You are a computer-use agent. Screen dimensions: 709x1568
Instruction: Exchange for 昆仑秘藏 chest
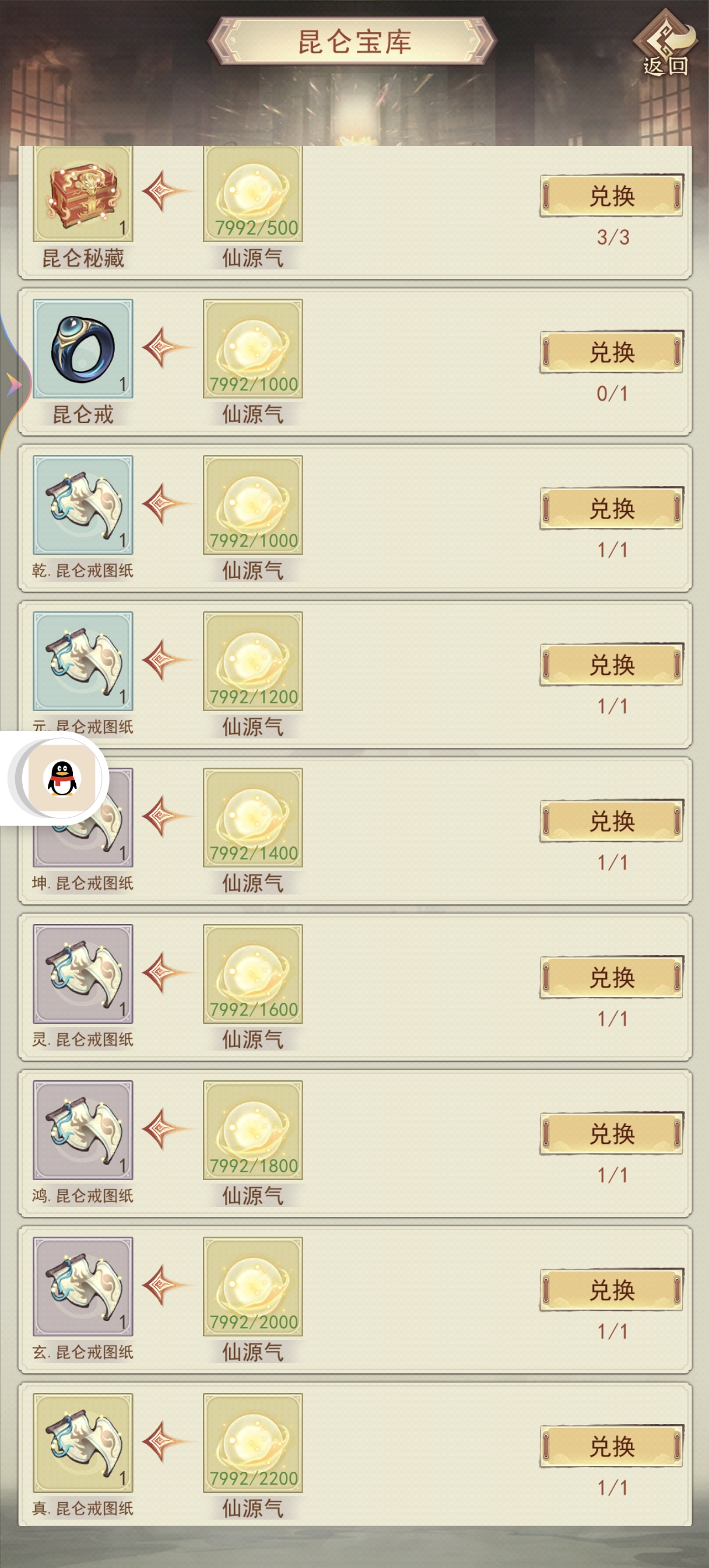point(612,196)
